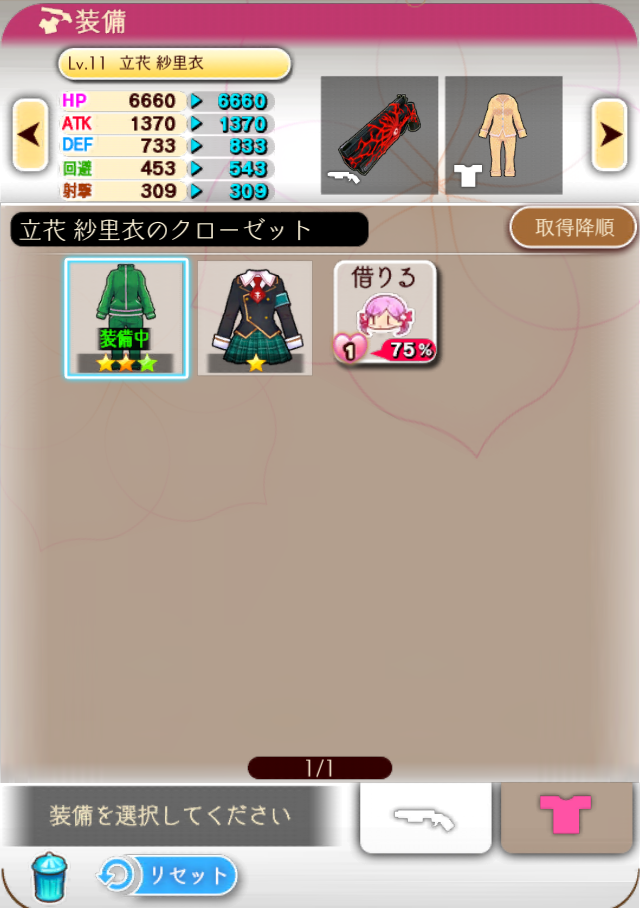Select the green tracksuit costume
This screenshot has height=908, width=640.
pos(126,318)
